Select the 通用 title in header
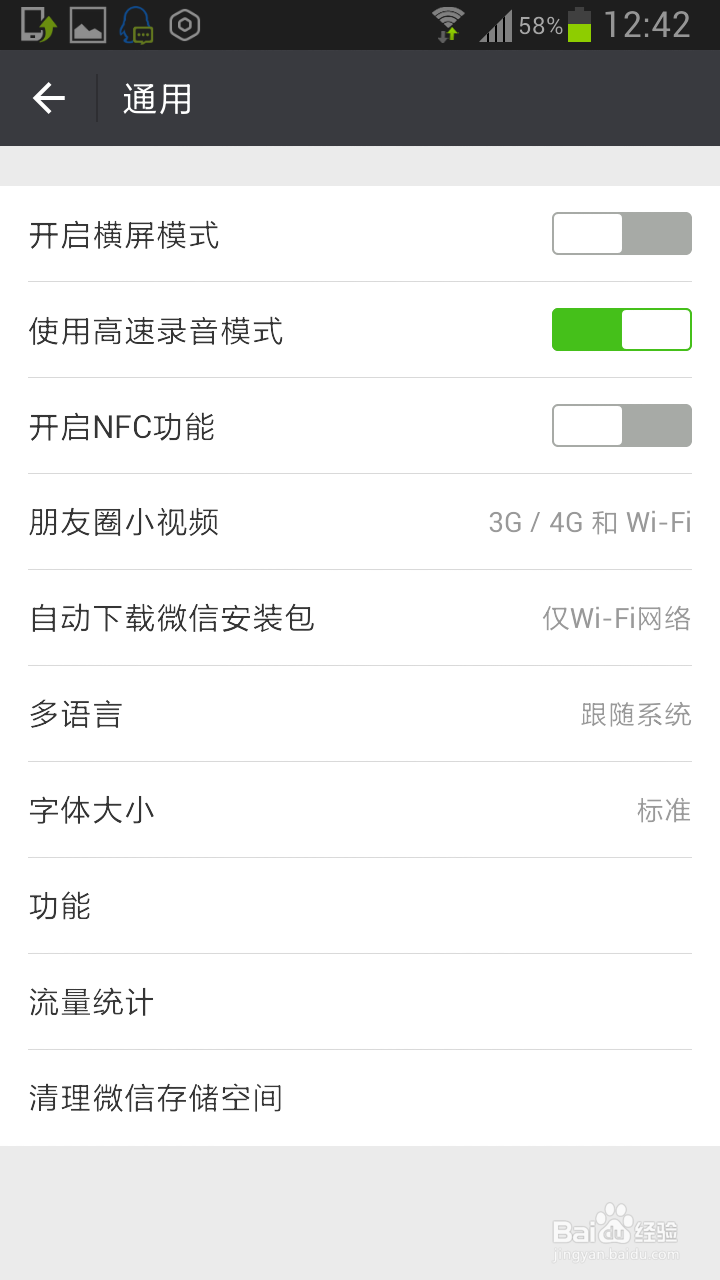The width and height of the screenshot is (720, 1280). click(x=155, y=98)
